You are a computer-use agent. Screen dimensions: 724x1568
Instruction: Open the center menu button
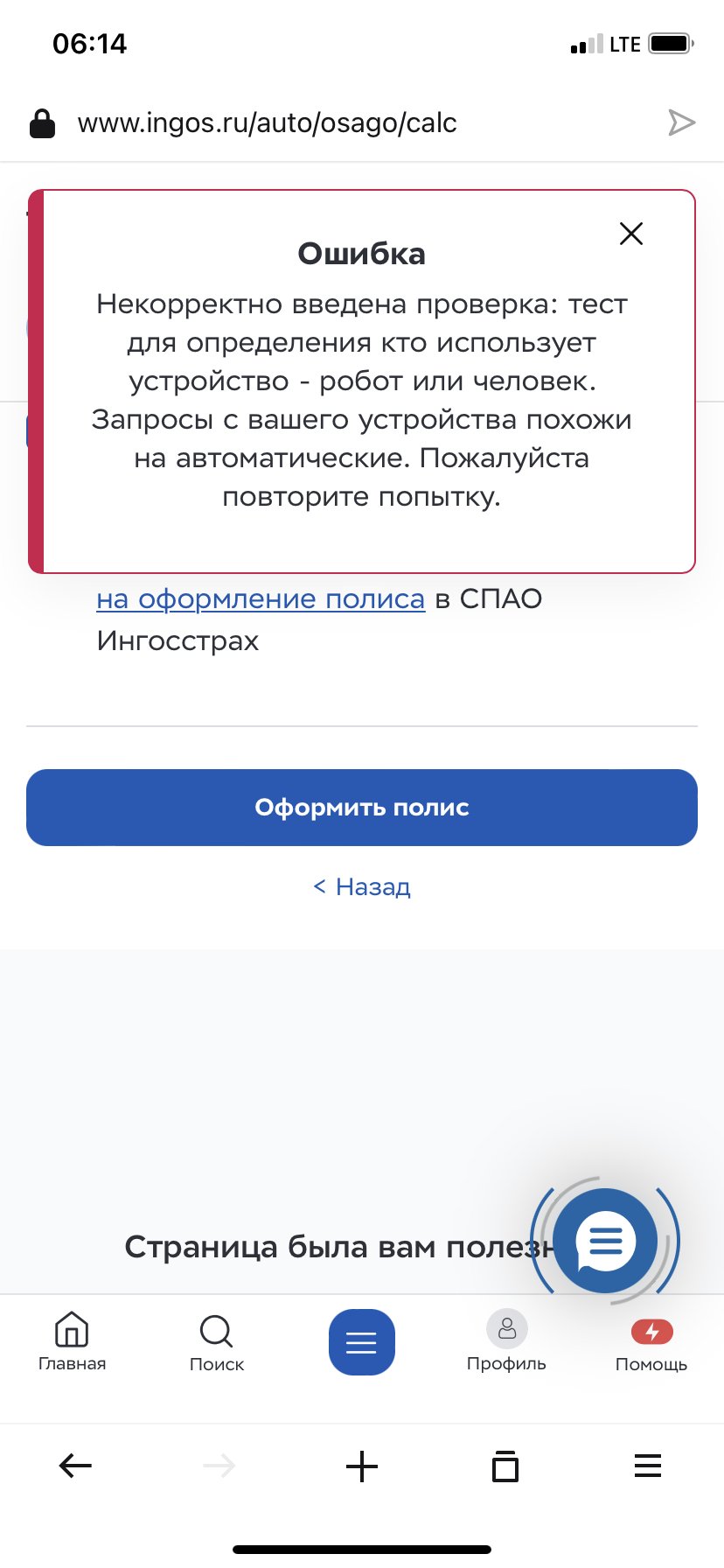[362, 1341]
